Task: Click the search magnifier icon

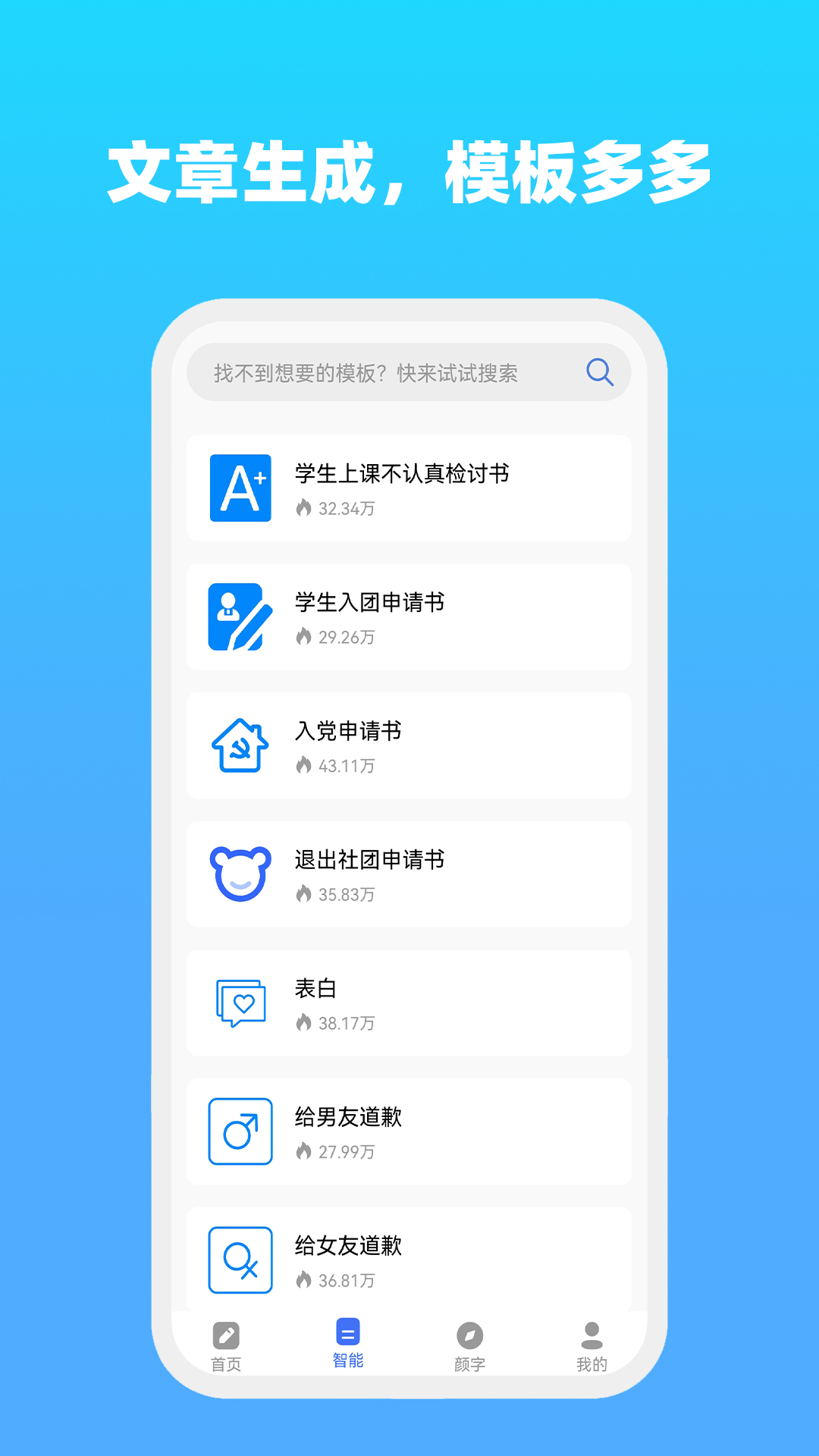Action: [601, 372]
